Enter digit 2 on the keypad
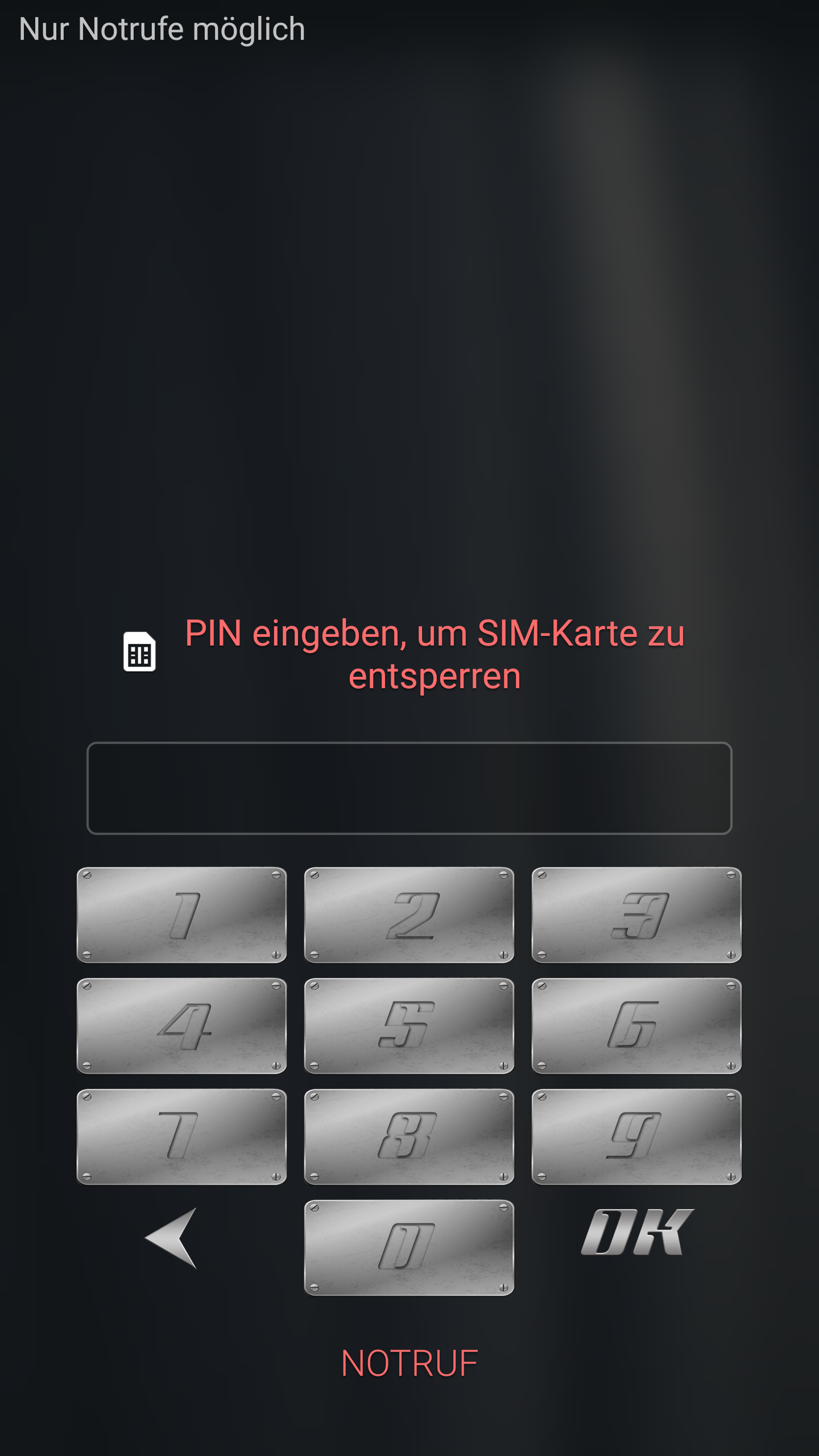Screen dimensions: 819x1456 (409, 915)
